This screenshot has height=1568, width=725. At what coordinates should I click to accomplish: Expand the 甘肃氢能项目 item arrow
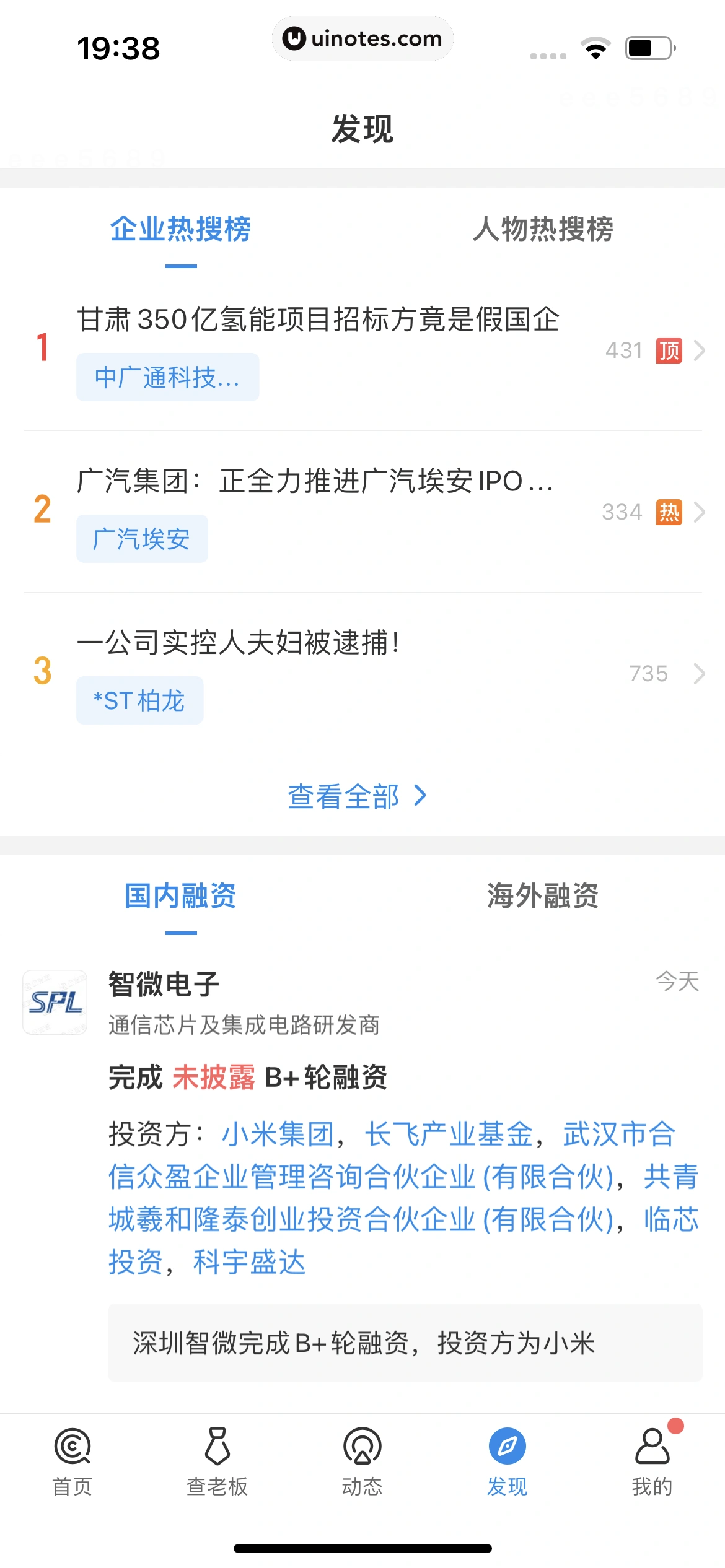coord(700,350)
